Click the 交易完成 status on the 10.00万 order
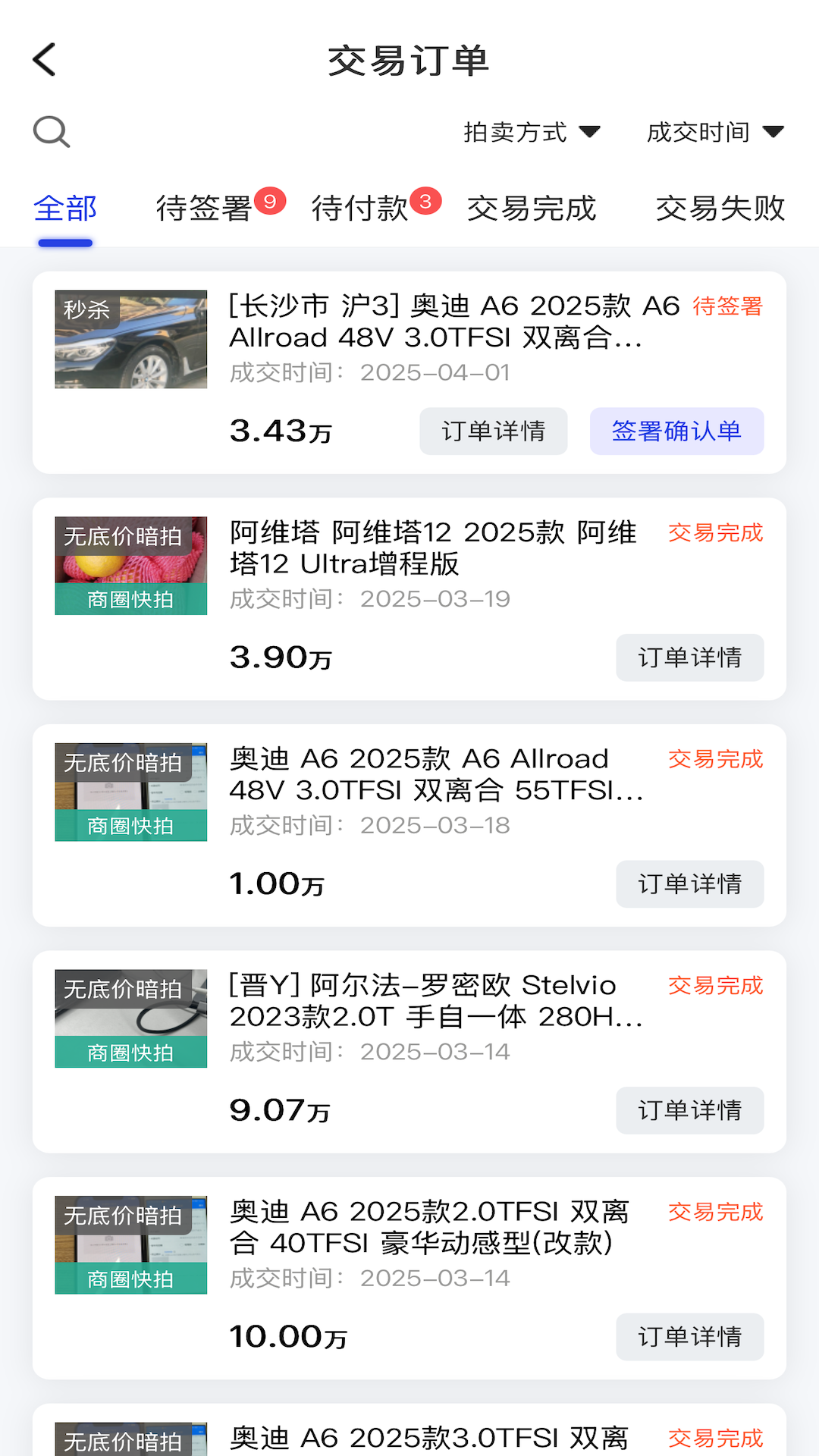819x1456 pixels. [715, 1213]
